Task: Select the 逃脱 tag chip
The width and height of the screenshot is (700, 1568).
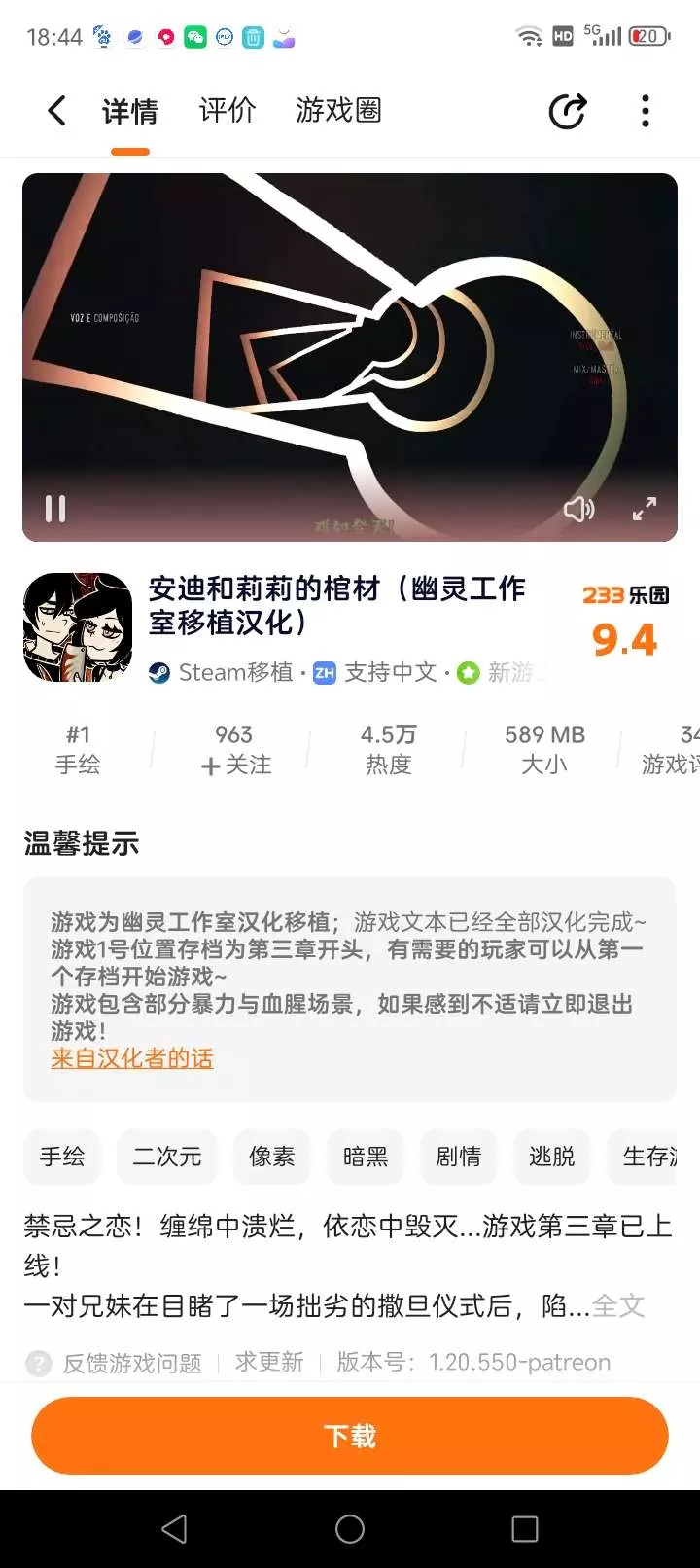Action: 552,1157
